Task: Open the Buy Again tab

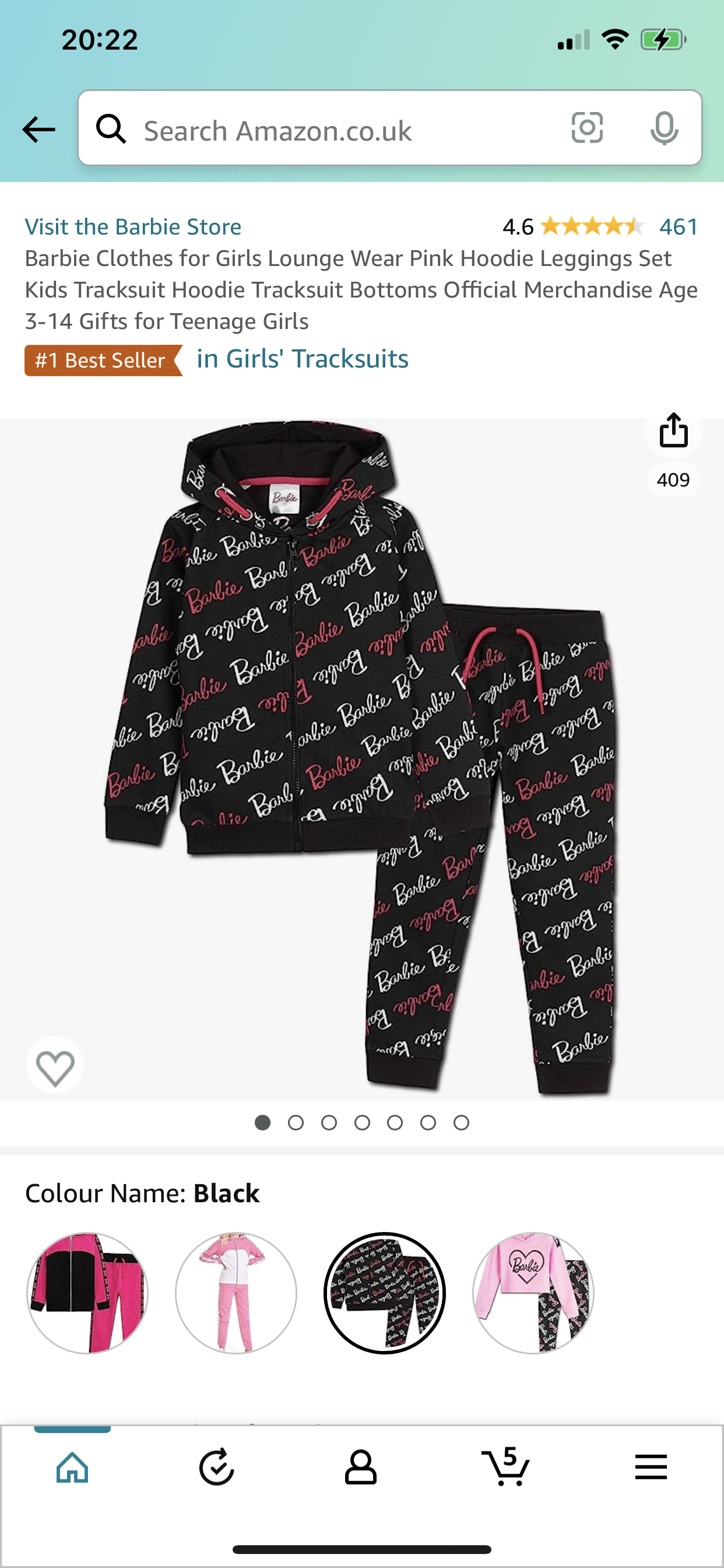Action: (217, 1468)
